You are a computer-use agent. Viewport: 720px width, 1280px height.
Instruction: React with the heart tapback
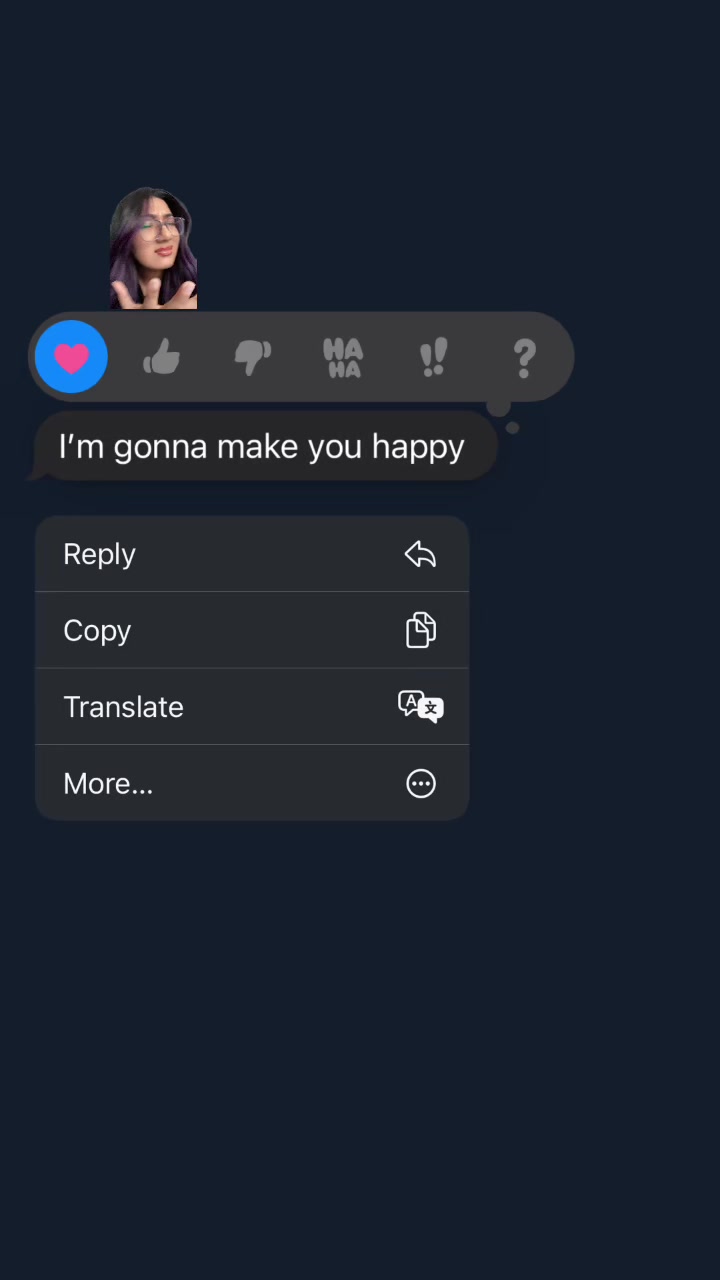(71, 357)
